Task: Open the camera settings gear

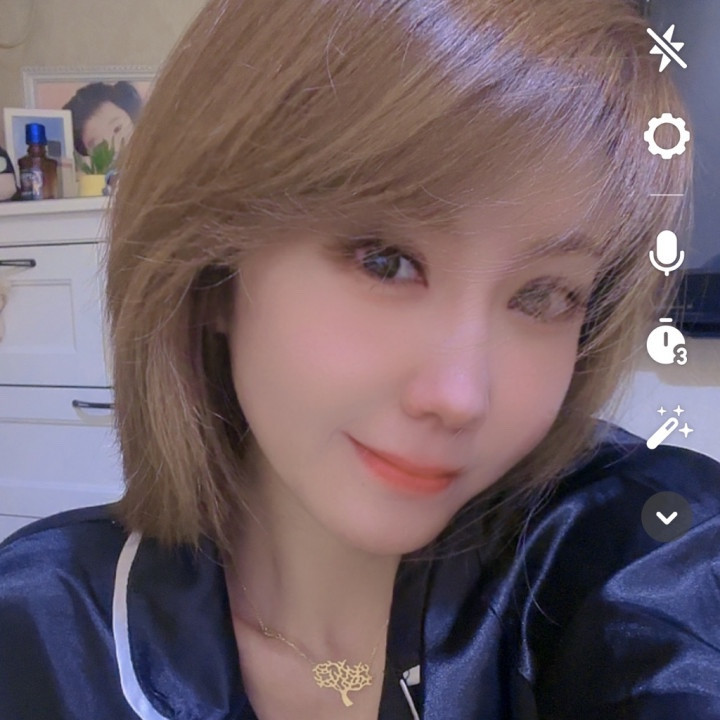Action: [666, 136]
